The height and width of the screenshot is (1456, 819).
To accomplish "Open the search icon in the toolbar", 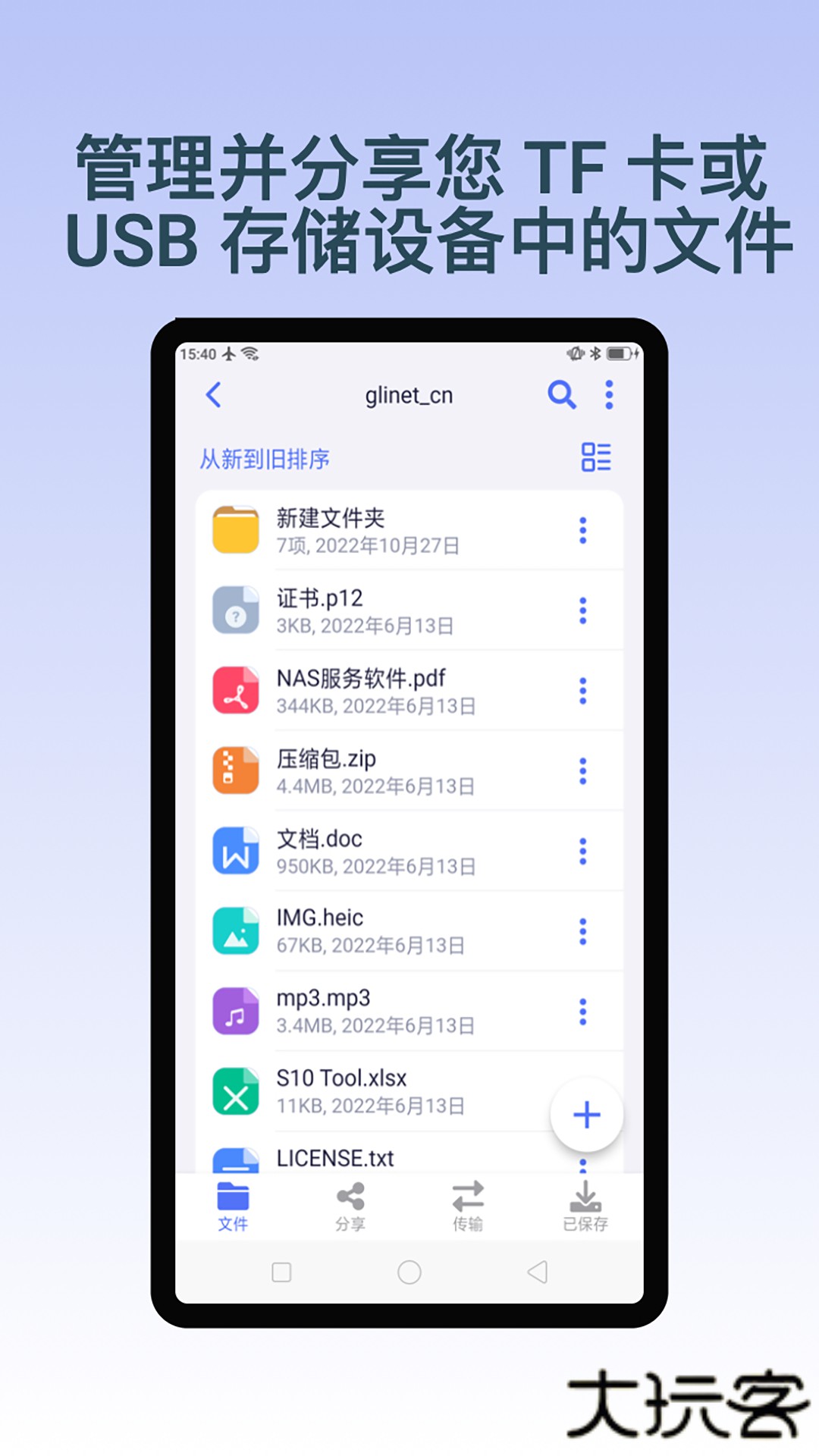I will coord(561,395).
